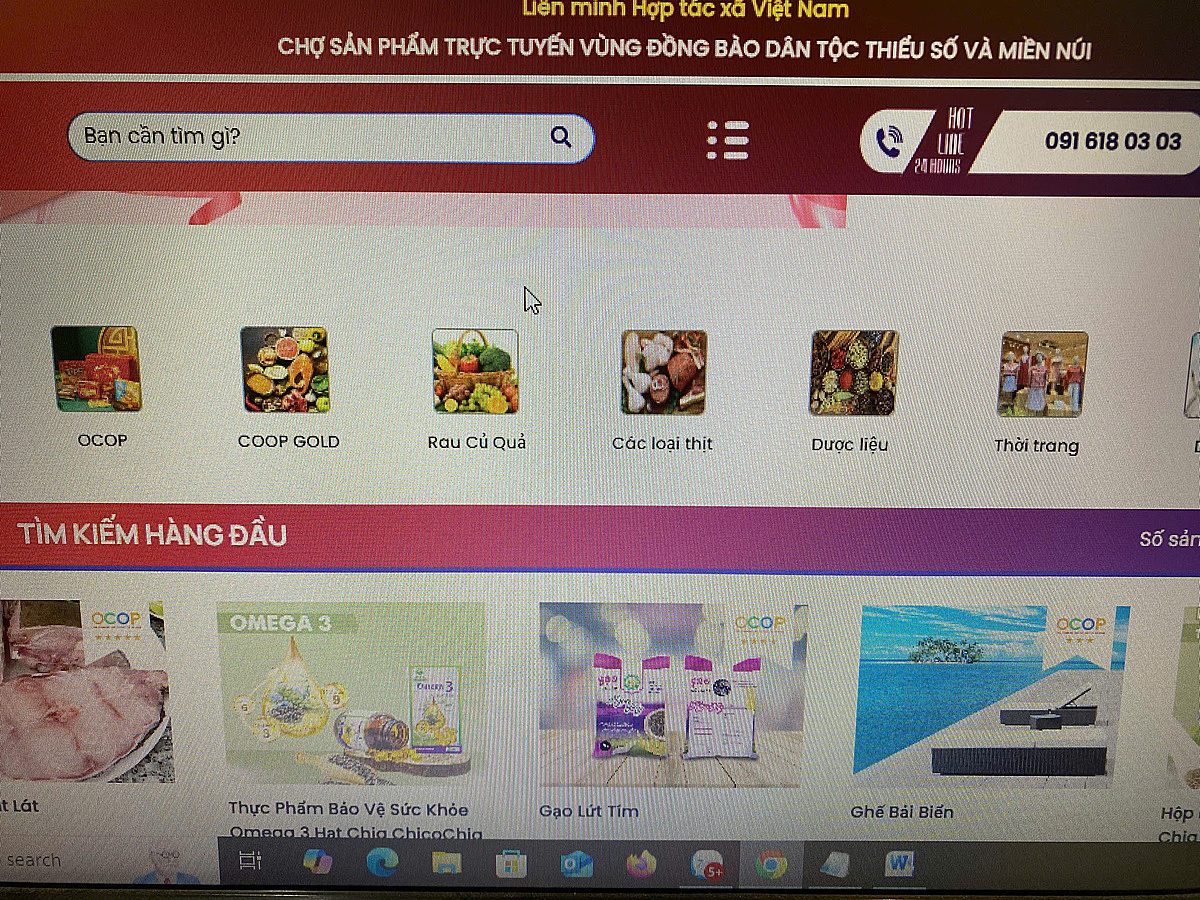Viewport: 1200px width, 900px height.
Task: Browse the COOP GOLD category
Action: (285, 370)
